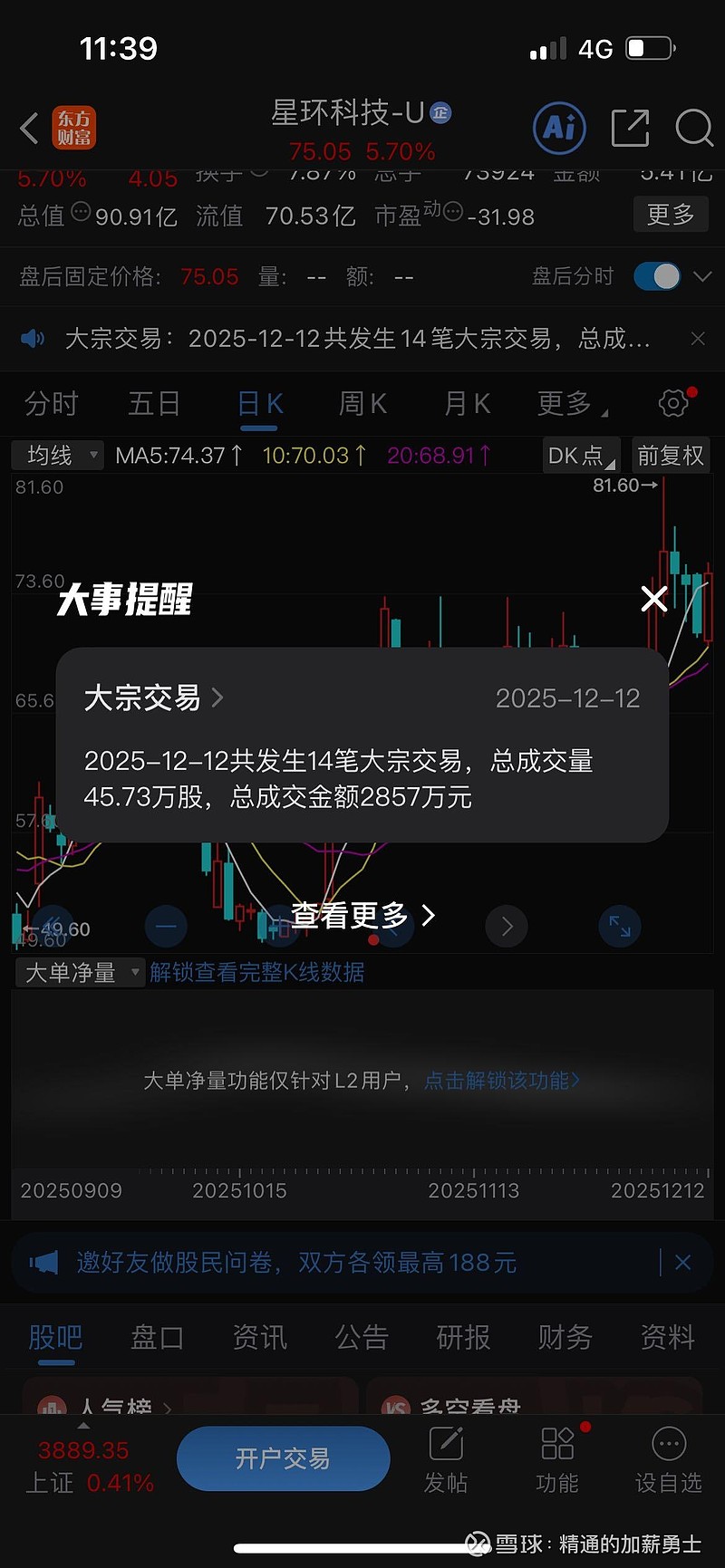Close the 大事提醒 popup
Screen dimensions: 725x1568
[653, 599]
